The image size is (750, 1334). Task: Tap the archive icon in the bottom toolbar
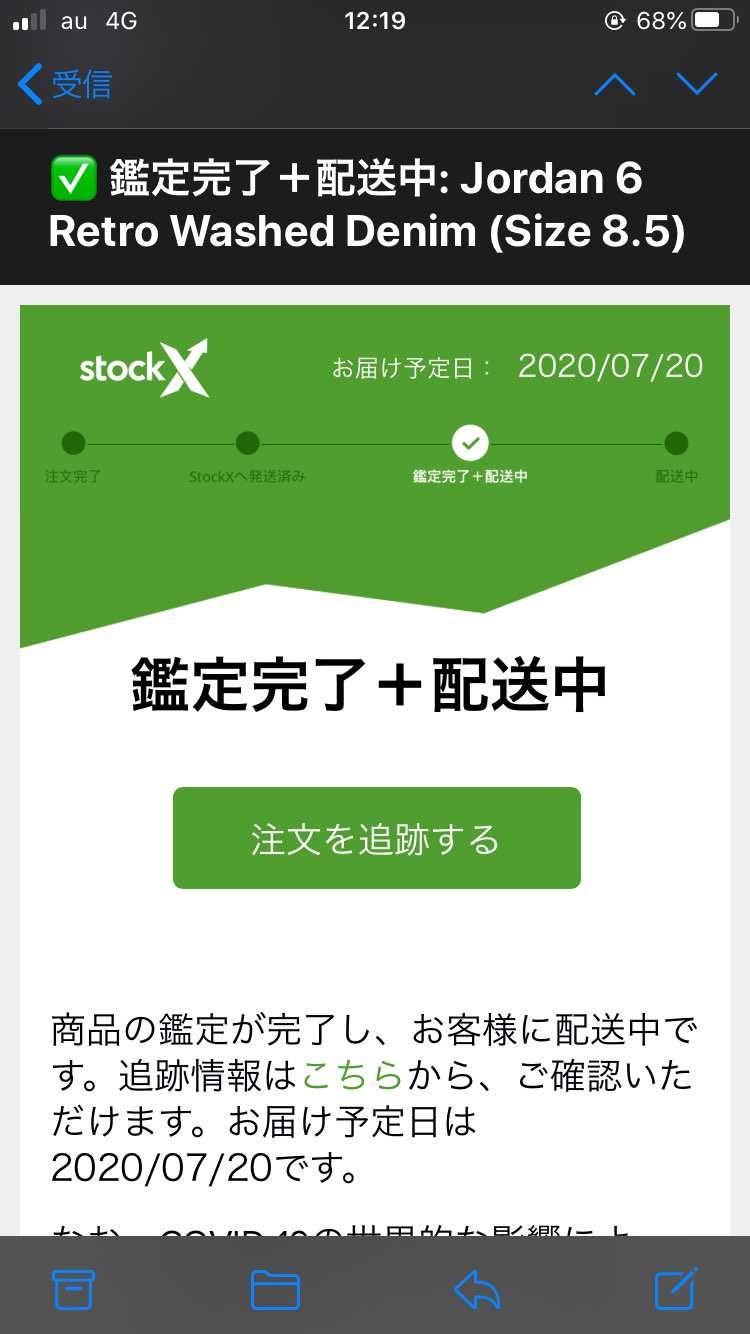[74, 1290]
